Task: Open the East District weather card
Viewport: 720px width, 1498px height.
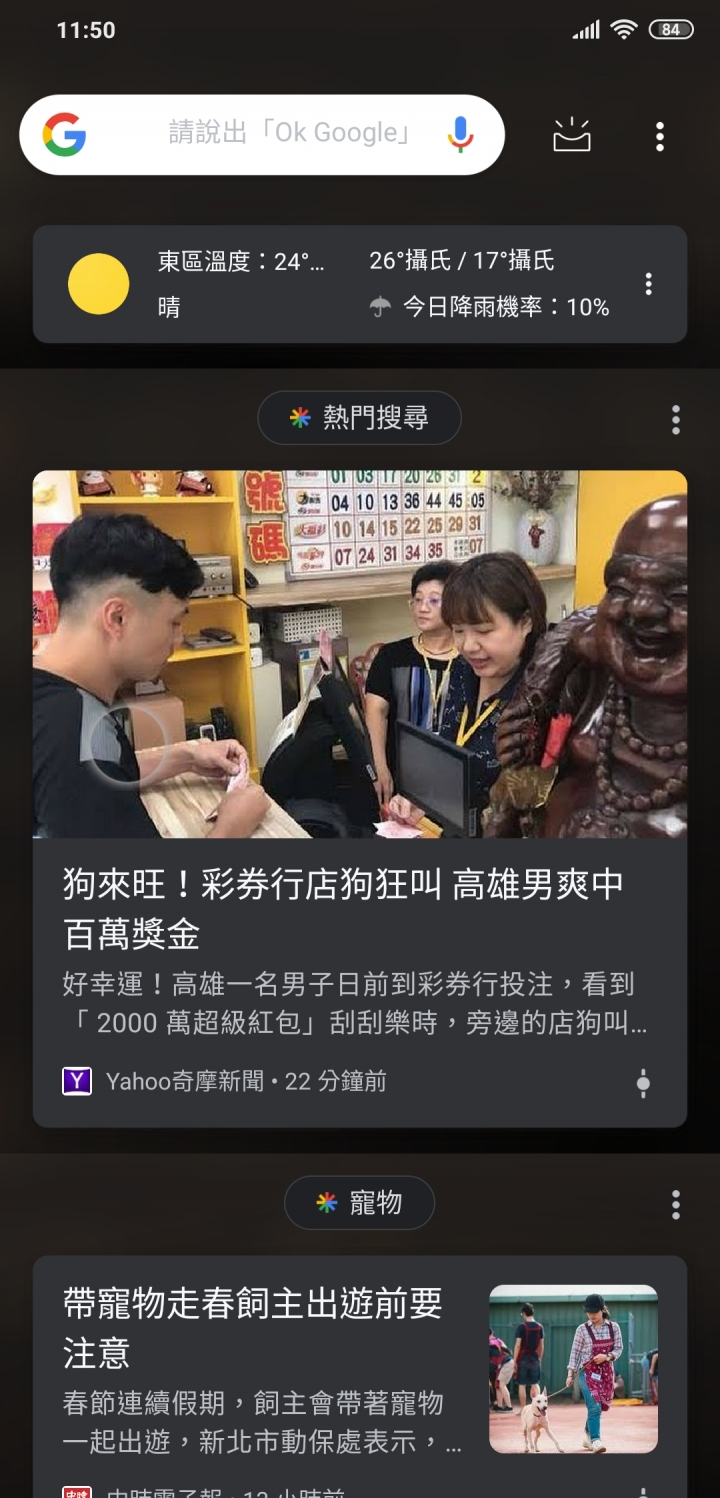Action: tap(340, 284)
